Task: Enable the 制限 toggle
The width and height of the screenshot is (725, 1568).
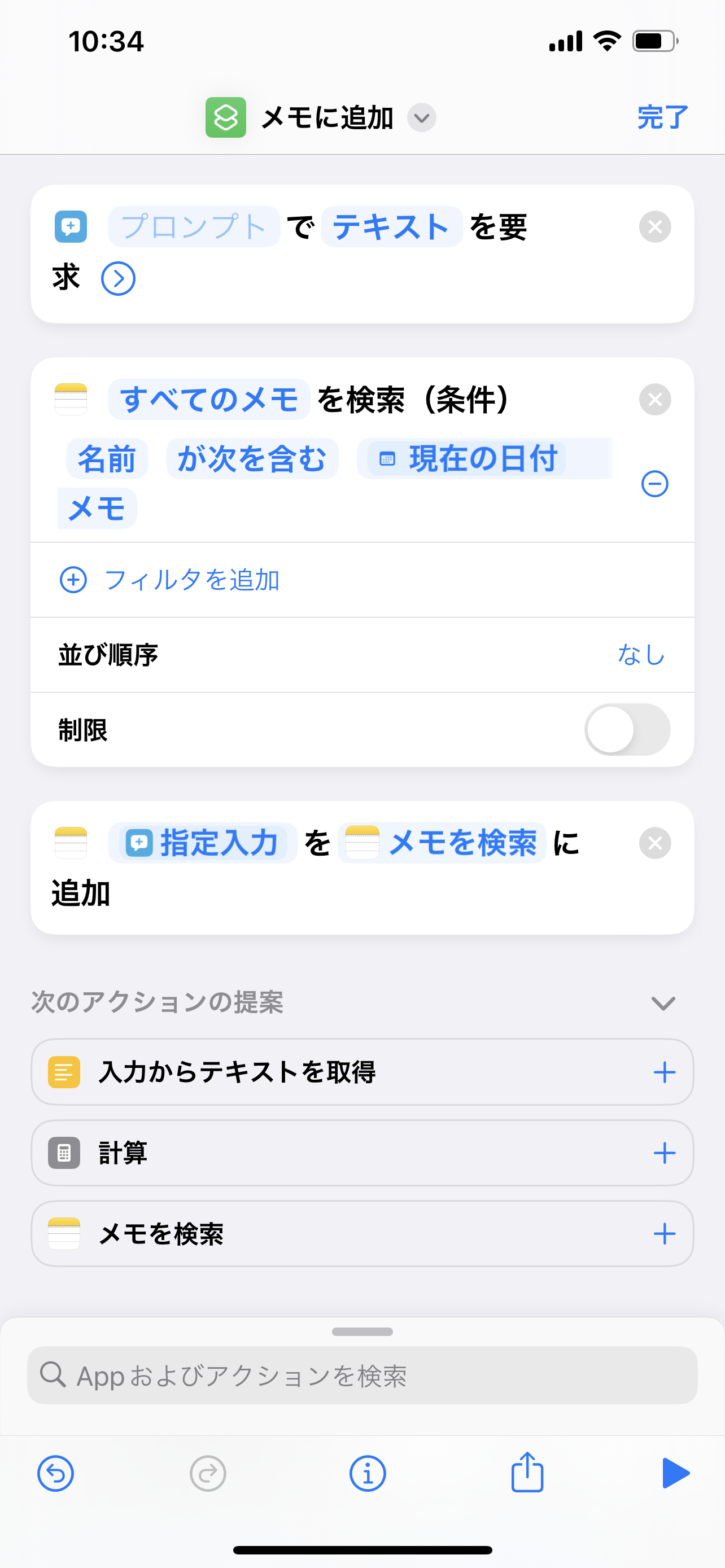Action: click(x=627, y=730)
